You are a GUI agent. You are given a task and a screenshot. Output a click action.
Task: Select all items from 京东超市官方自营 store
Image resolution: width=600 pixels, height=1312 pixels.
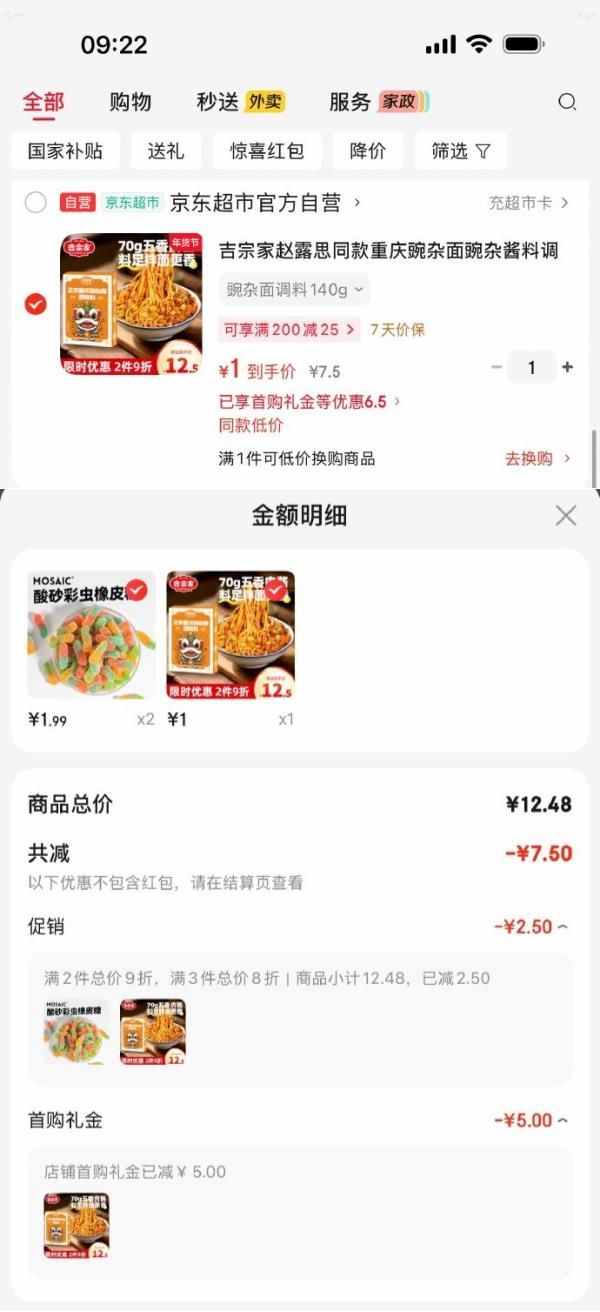pyautogui.click(x=36, y=203)
